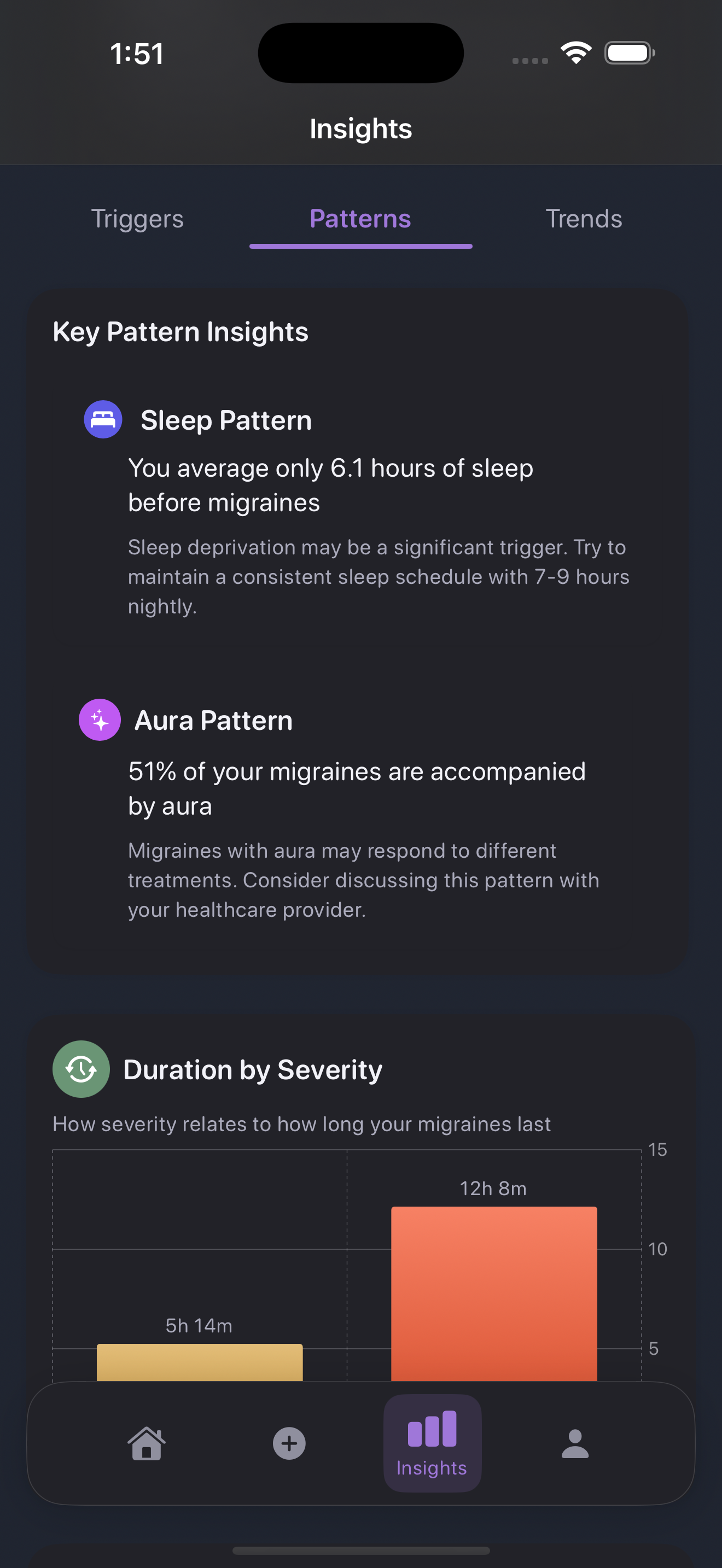
Task: Click the clock time in status bar
Action: pos(136,54)
